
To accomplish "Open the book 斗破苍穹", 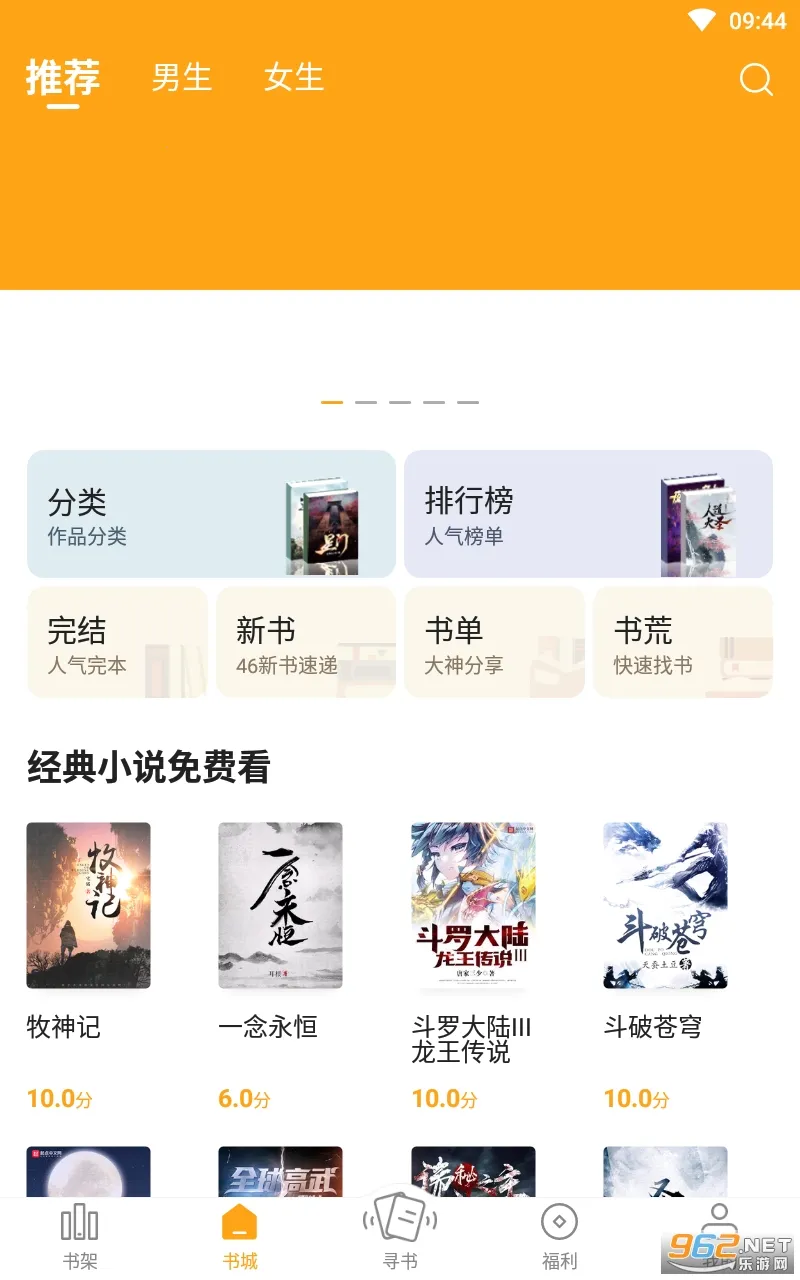I will coord(665,906).
